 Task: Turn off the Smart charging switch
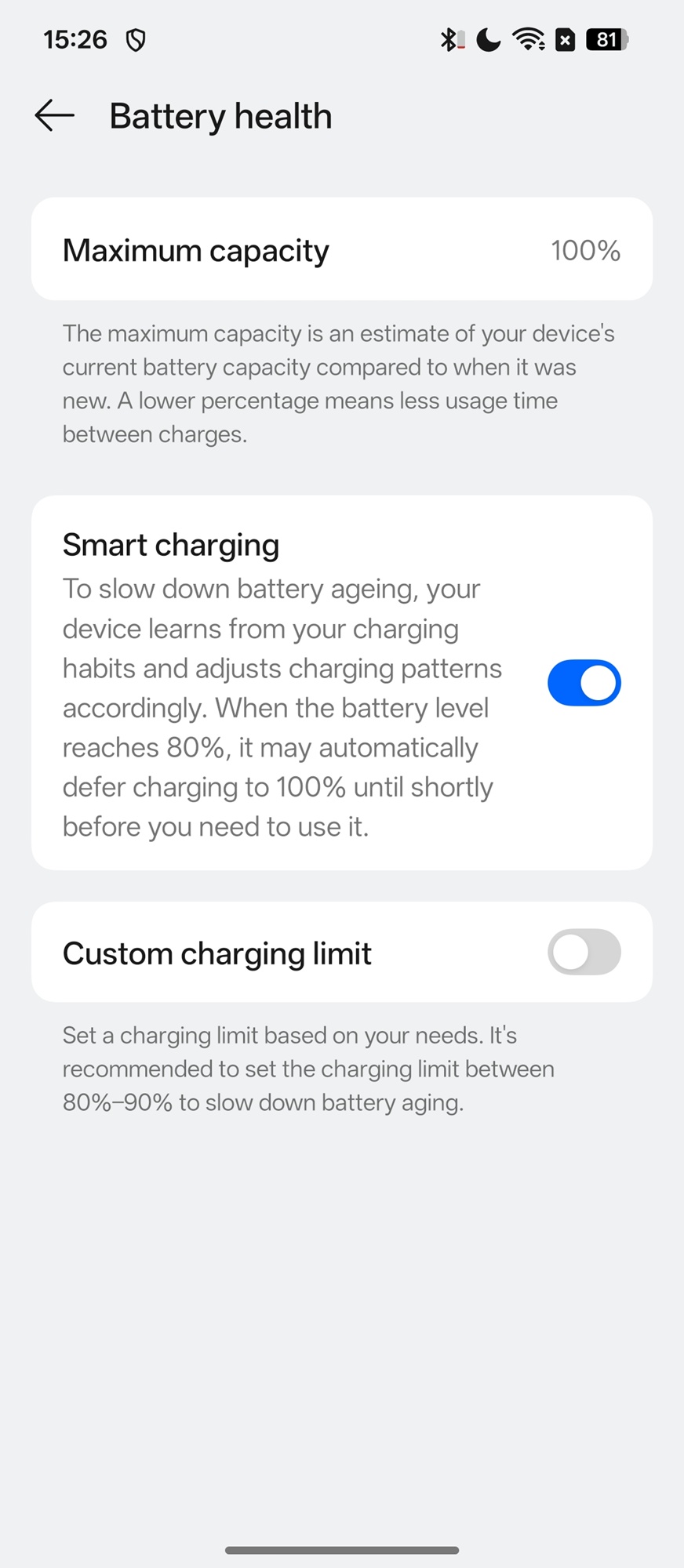(584, 683)
